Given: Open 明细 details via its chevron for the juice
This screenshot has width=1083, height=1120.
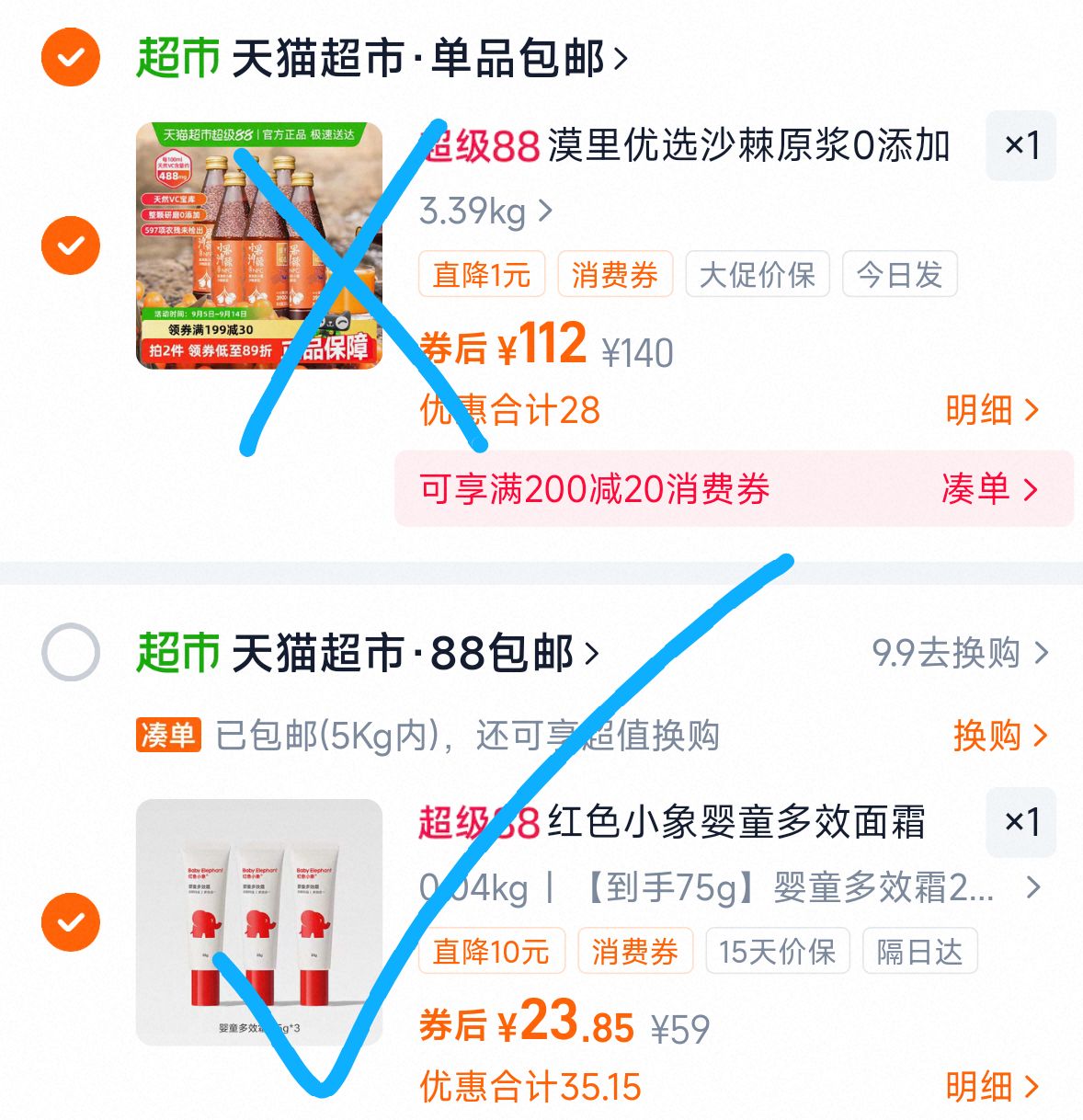Looking at the screenshot, I should click(x=990, y=411).
